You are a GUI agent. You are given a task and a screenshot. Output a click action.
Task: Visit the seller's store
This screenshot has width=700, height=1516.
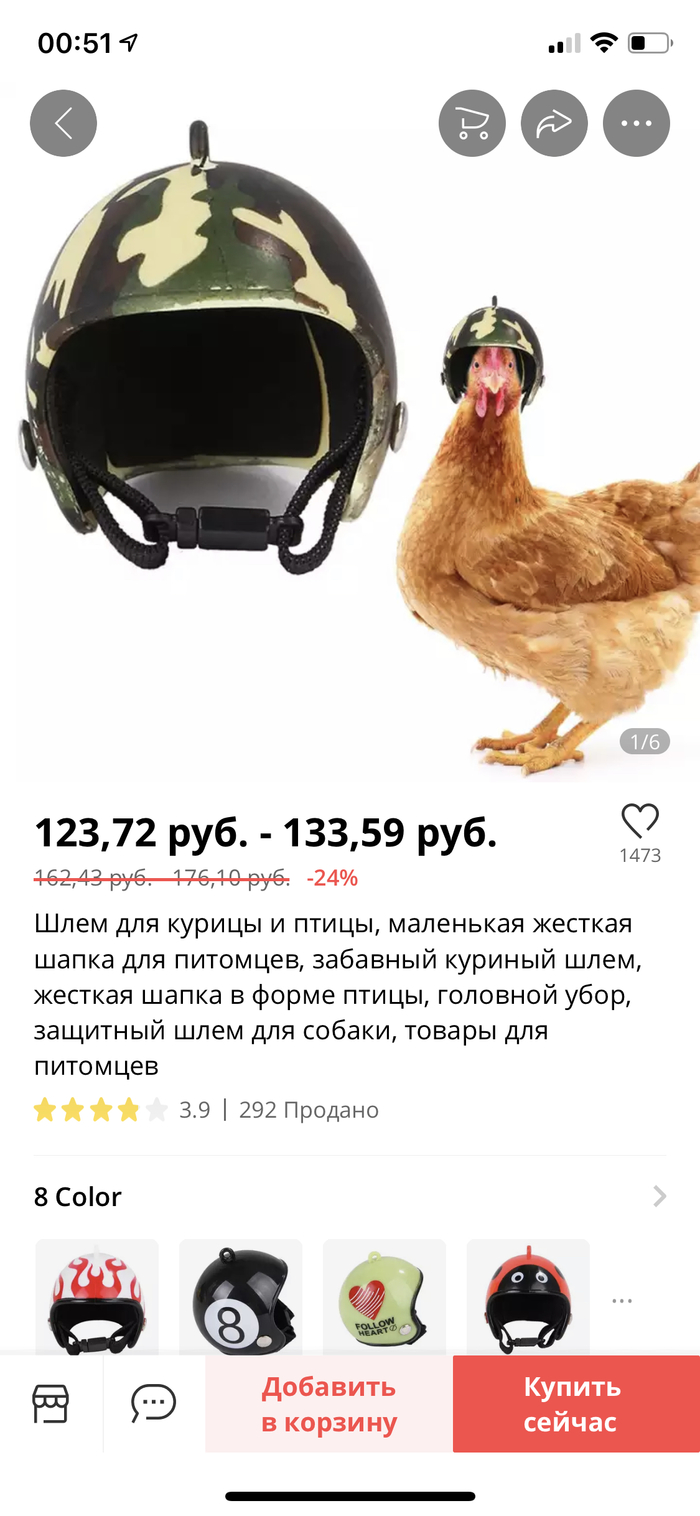pos(51,1404)
